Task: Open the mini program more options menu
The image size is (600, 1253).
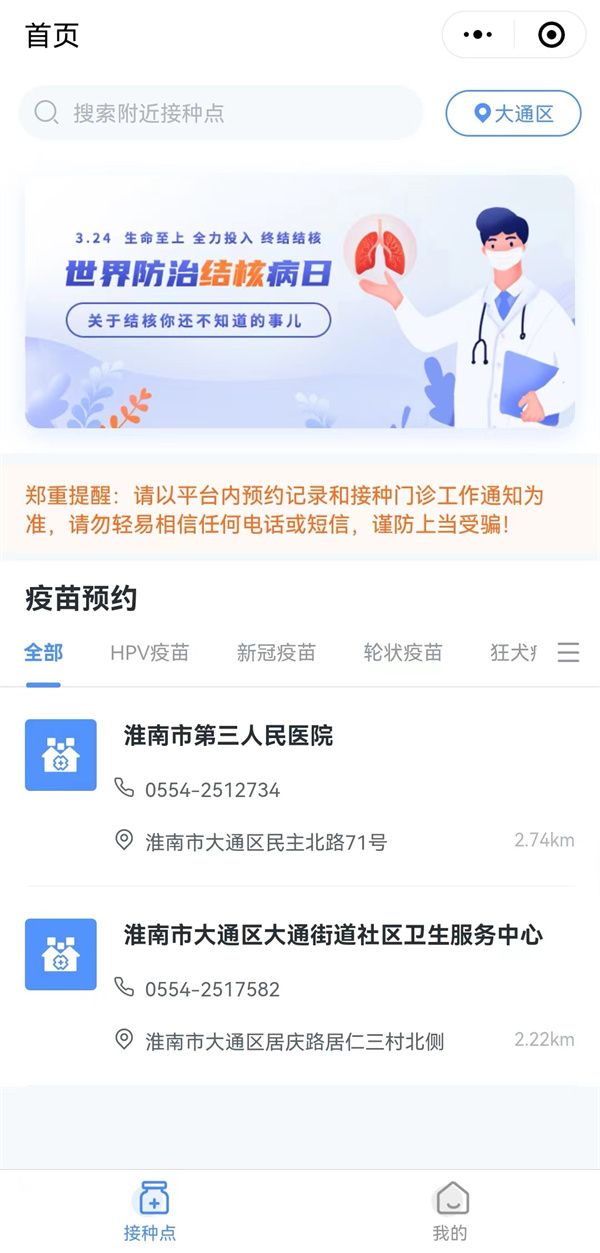Action: 478,35
